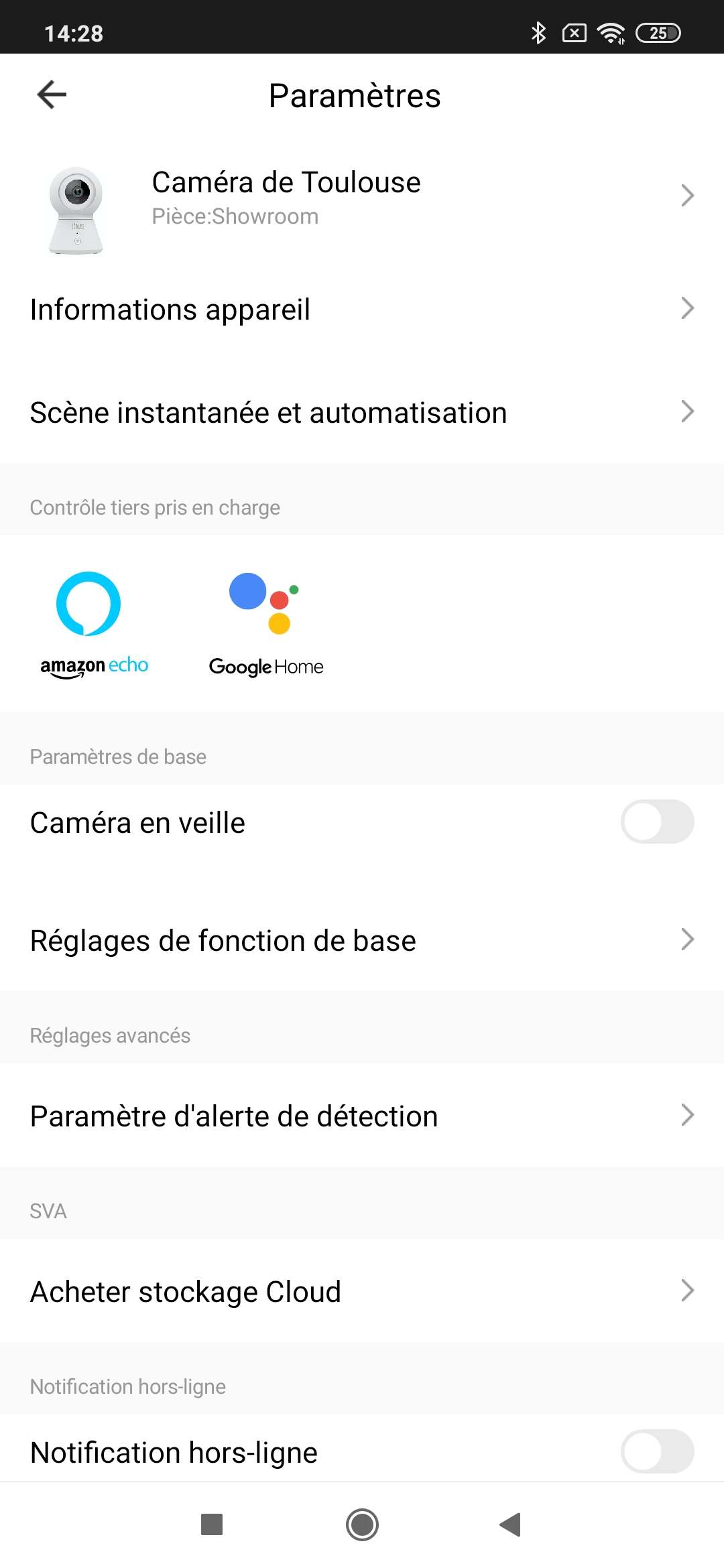Toggle Caméra en veille switch
The image size is (724, 1568).
pos(657,822)
